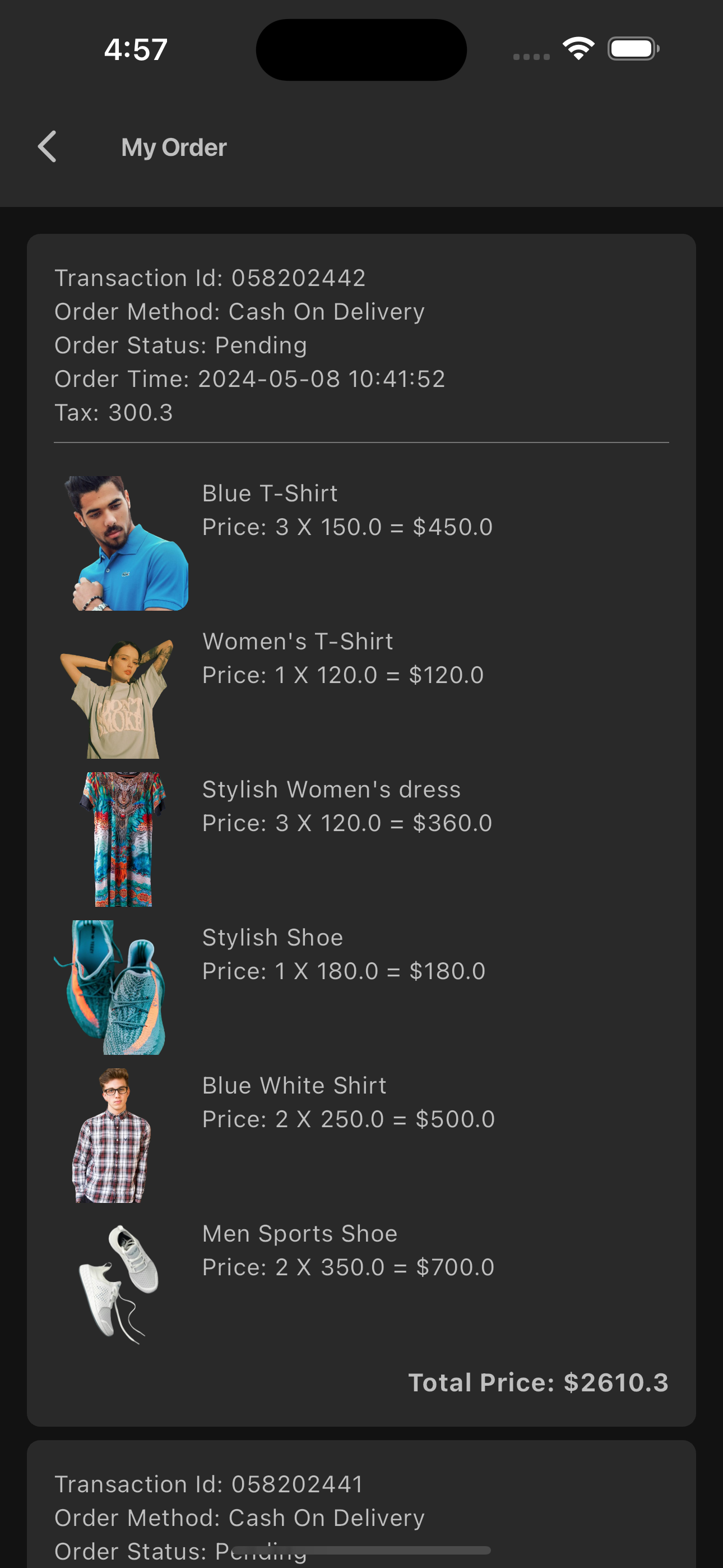Tap the home indicator bar at bottom
This screenshot has width=723, height=1568.
(x=361, y=1551)
